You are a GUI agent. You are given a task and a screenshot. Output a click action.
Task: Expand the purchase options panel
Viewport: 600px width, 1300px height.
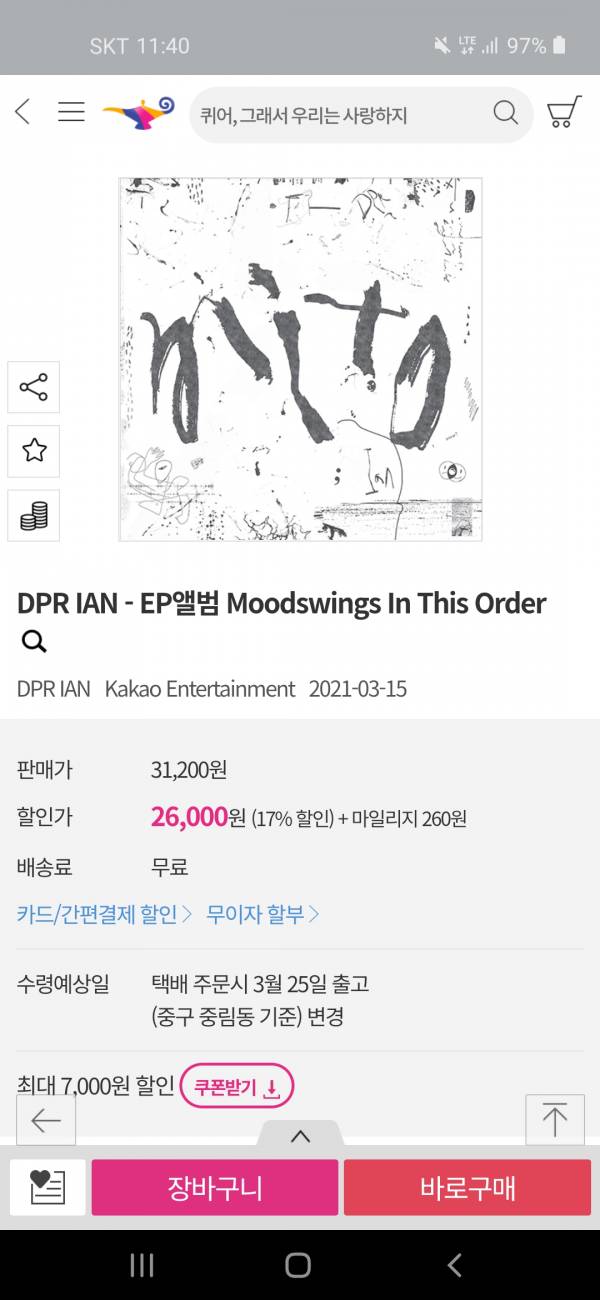point(300,1136)
